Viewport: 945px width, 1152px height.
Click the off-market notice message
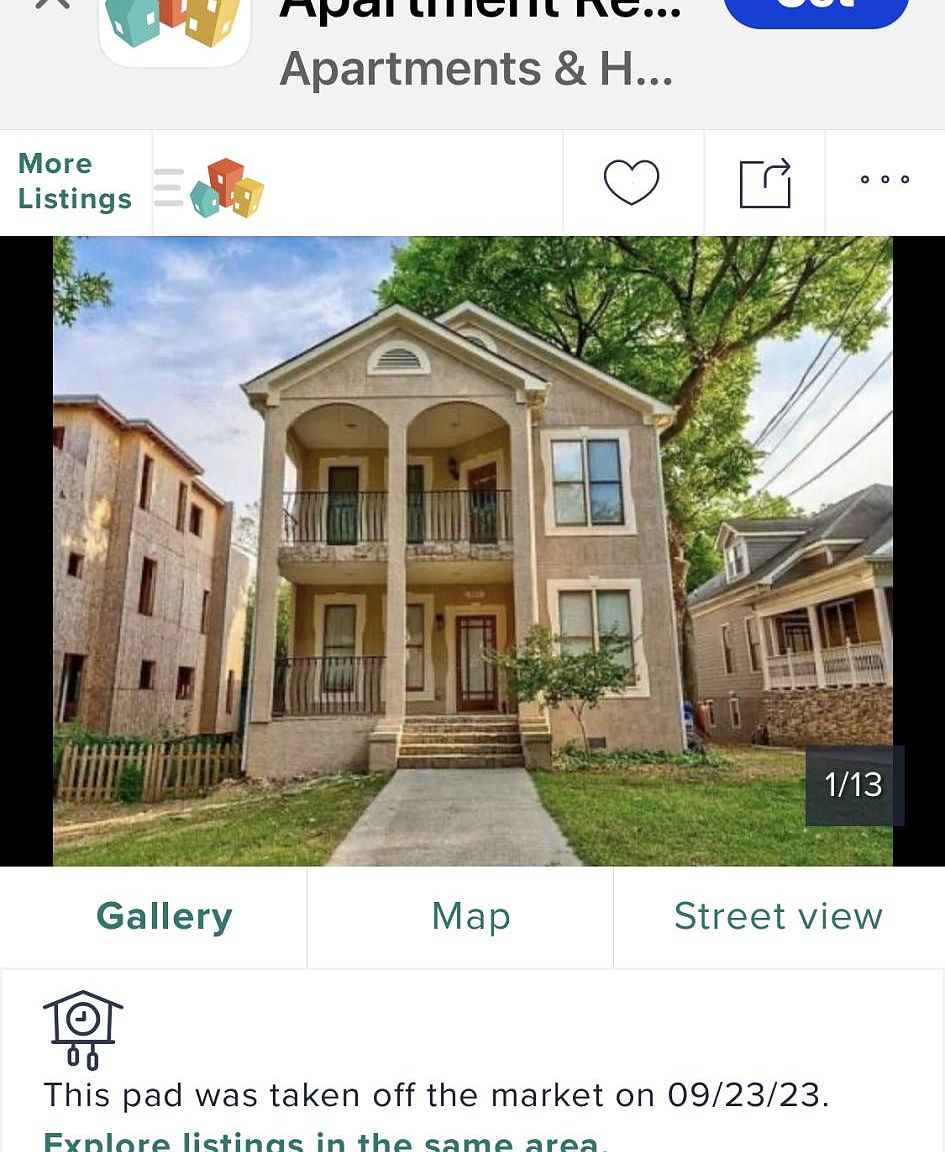tap(436, 1094)
